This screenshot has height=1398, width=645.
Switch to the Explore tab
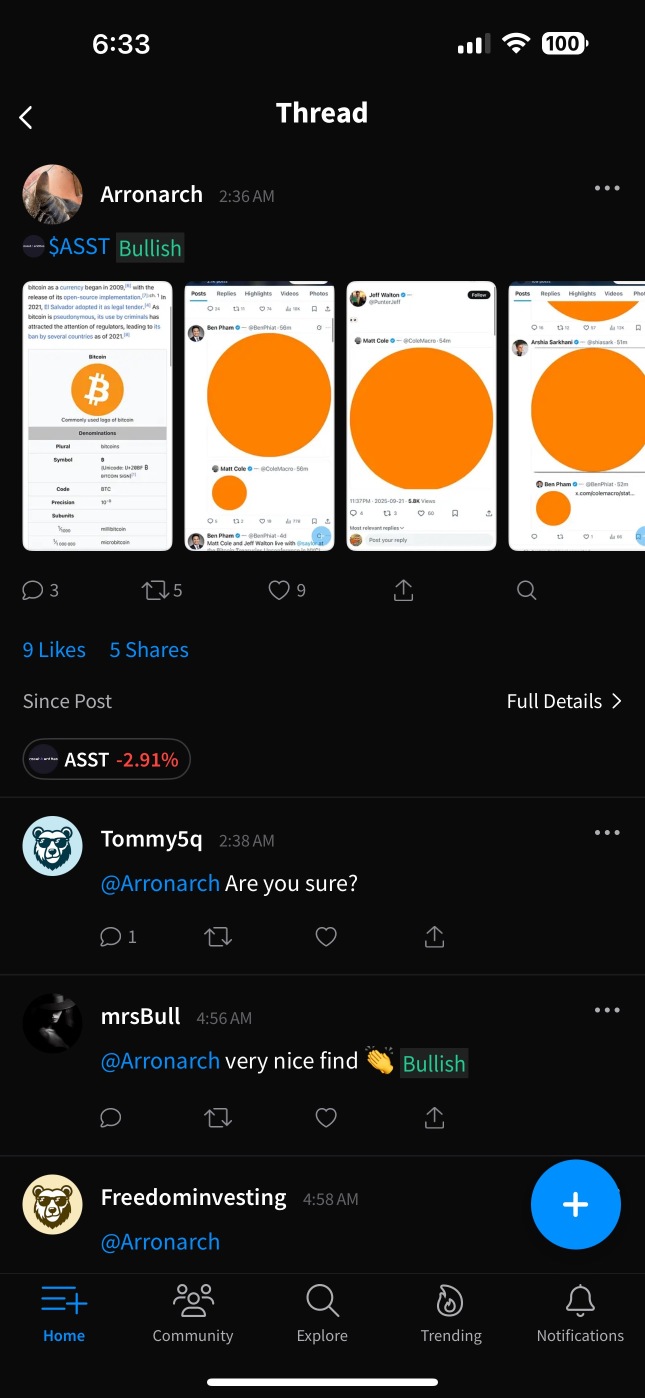click(x=322, y=1313)
